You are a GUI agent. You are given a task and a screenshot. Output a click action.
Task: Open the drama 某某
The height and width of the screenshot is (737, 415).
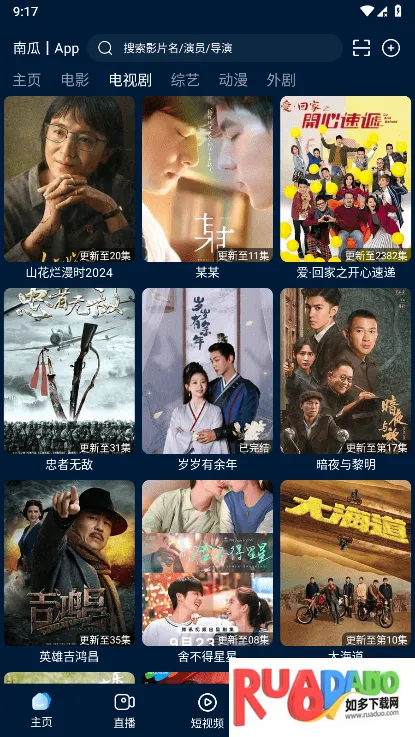click(207, 188)
